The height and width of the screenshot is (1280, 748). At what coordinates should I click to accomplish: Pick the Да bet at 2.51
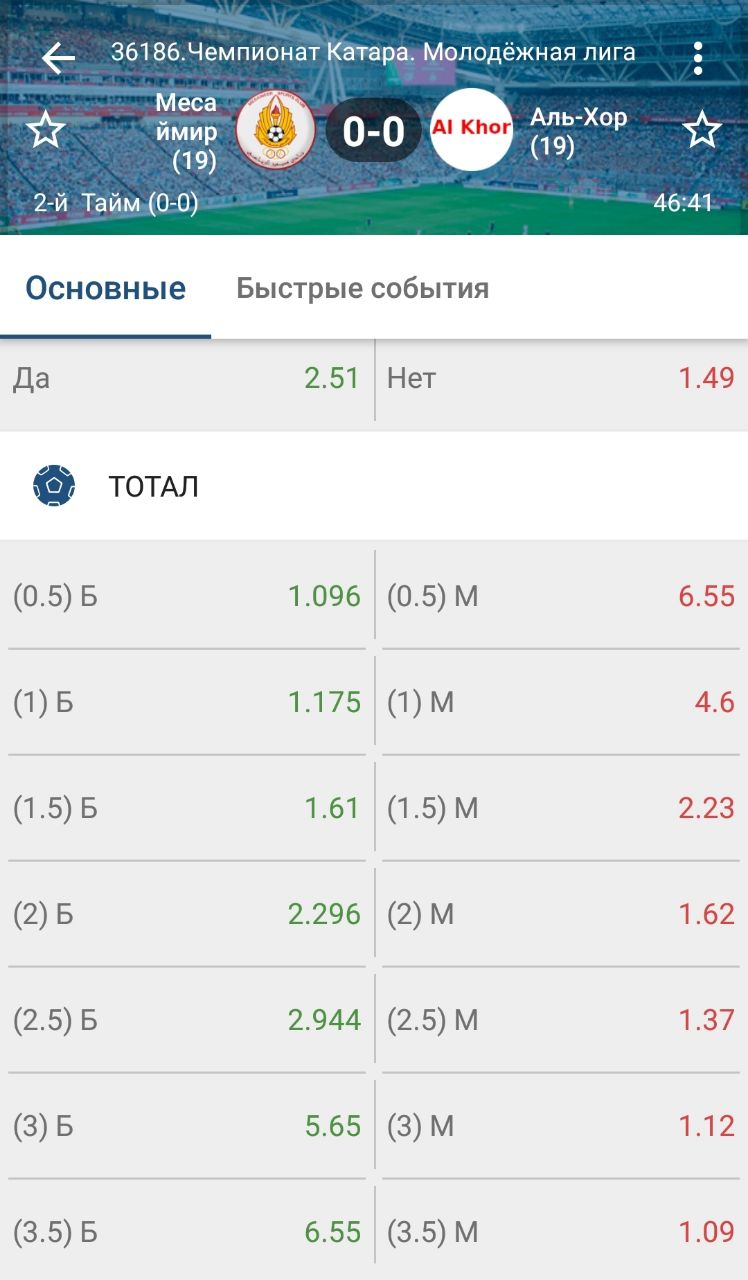click(187, 378)
